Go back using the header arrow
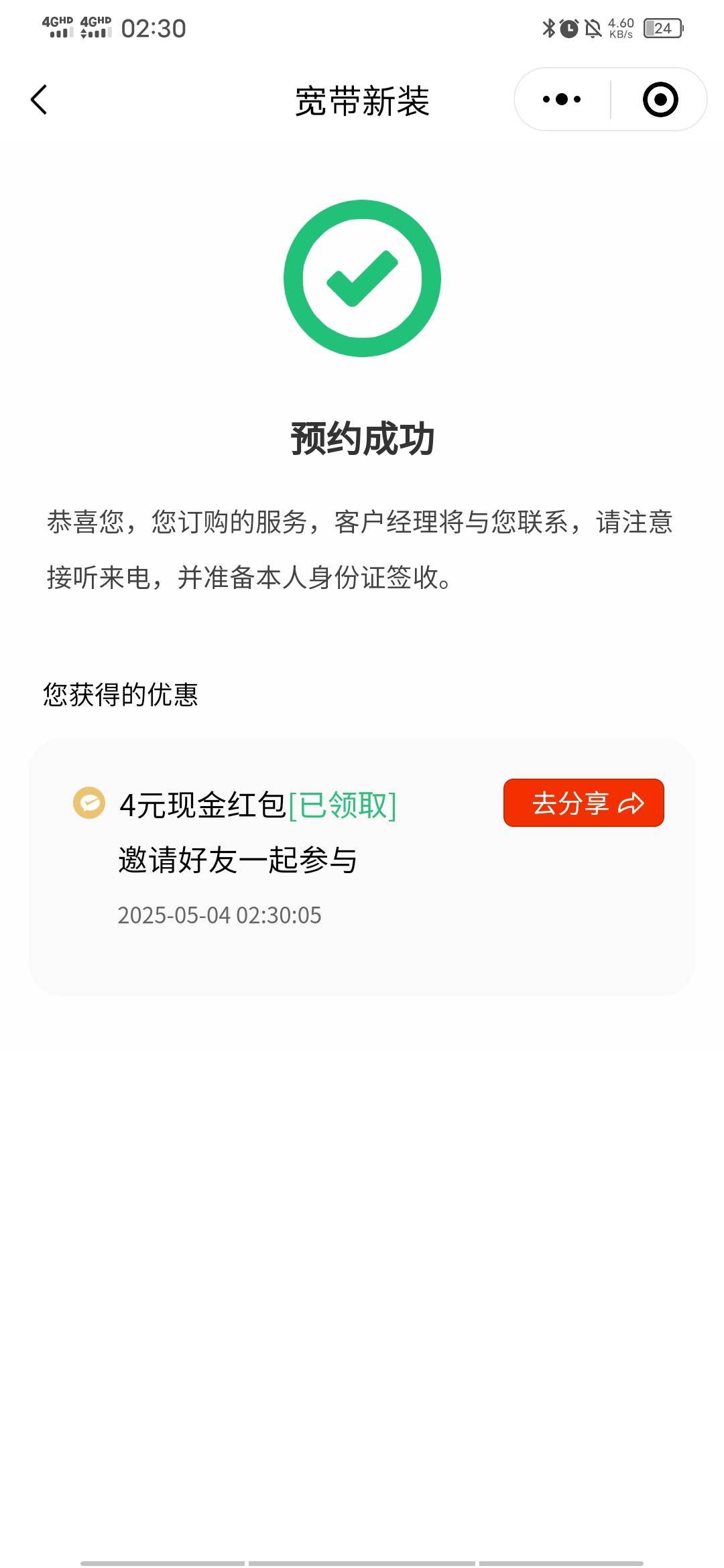This screenshot has width=724, height=1568. click(40, 100)
